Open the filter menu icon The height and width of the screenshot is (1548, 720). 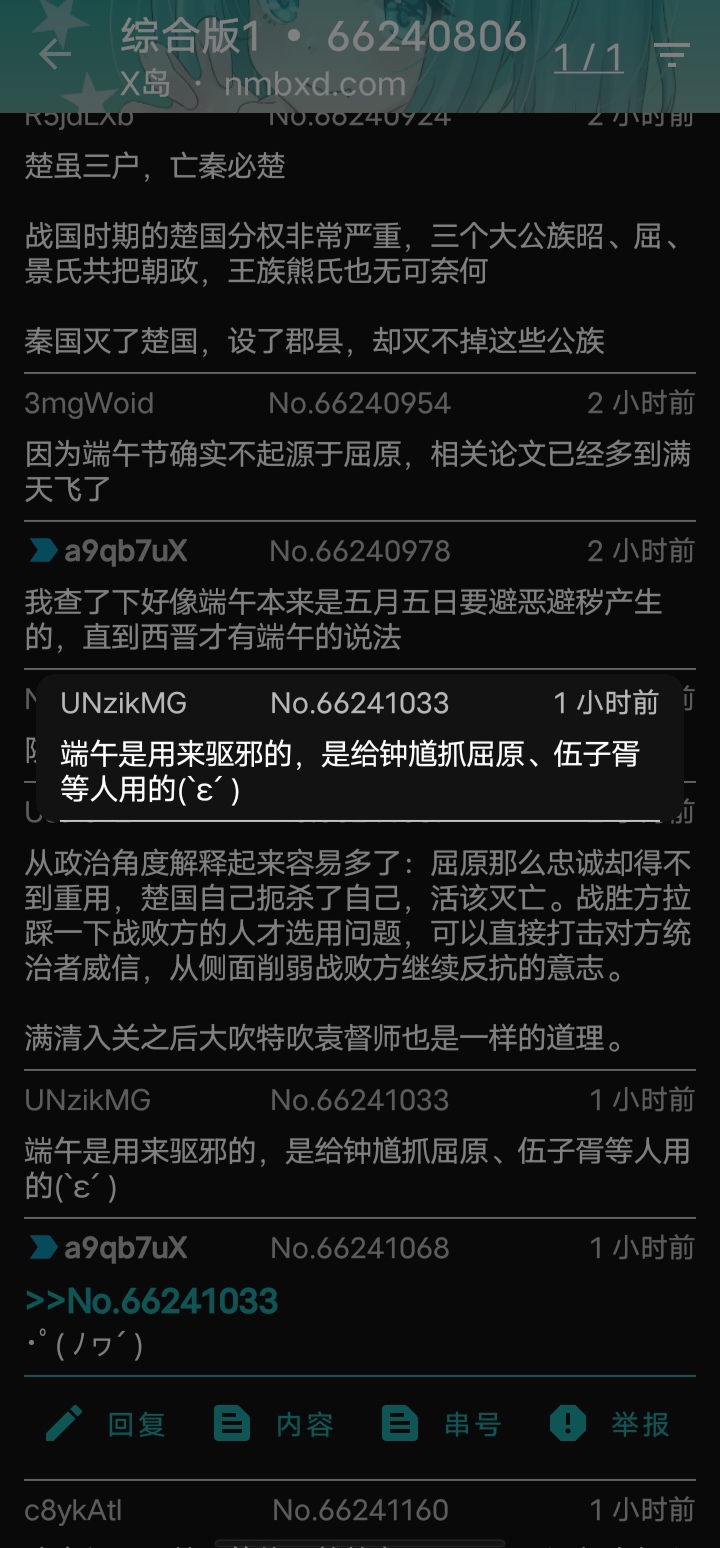point(671,55)
